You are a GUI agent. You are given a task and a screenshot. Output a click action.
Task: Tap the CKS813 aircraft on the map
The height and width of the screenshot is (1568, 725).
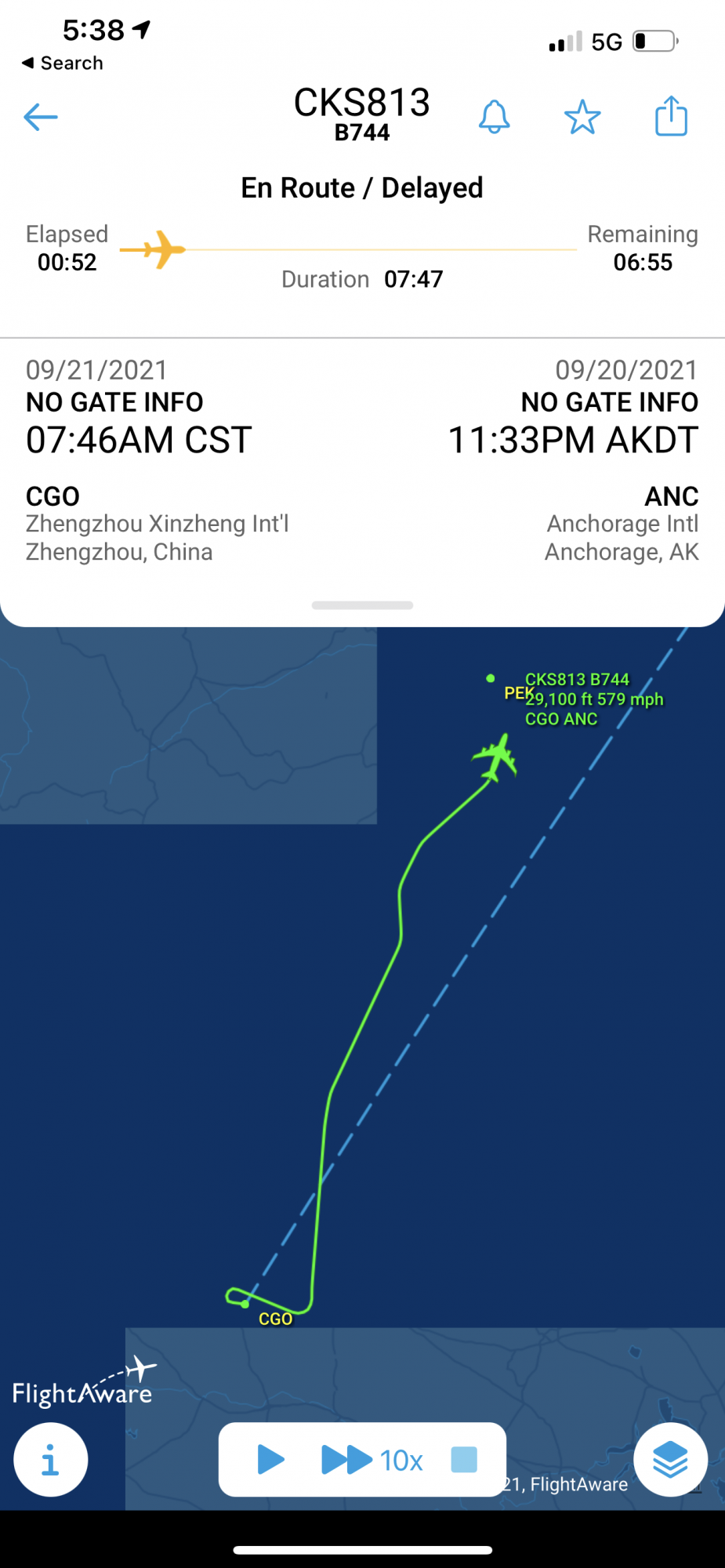(x=495, y=757)
